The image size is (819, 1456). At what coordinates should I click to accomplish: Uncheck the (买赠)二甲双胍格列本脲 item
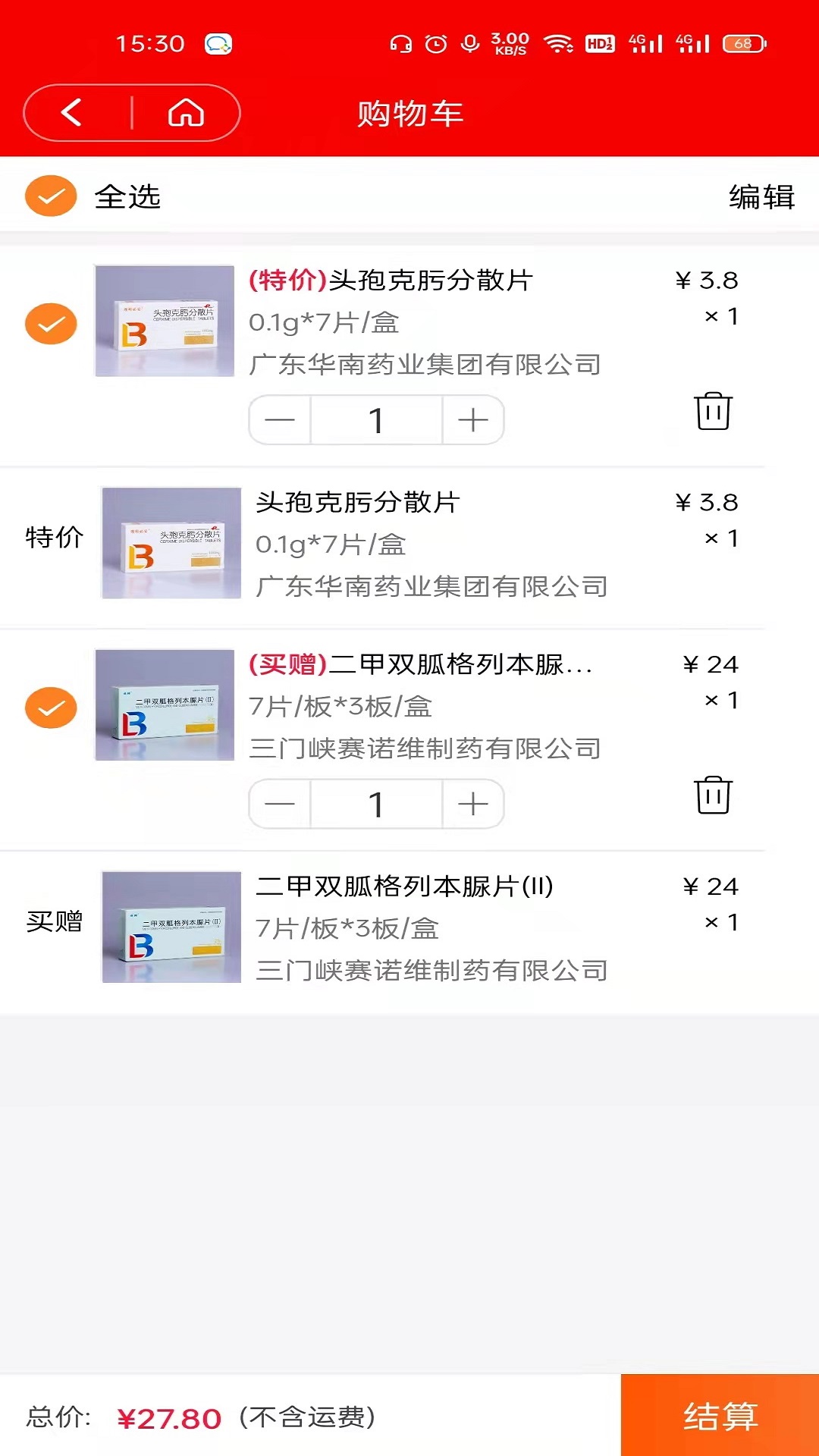[50, 707]
